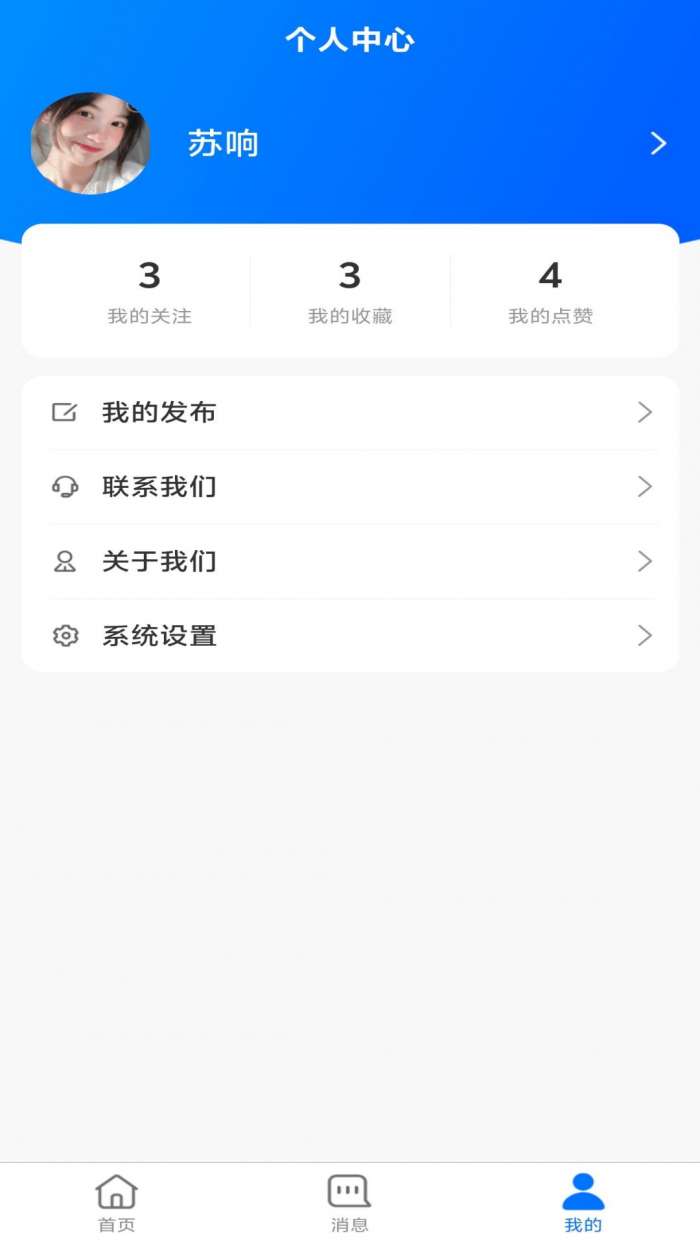Switch to the 消息 tab

(x=349, y=1203)
